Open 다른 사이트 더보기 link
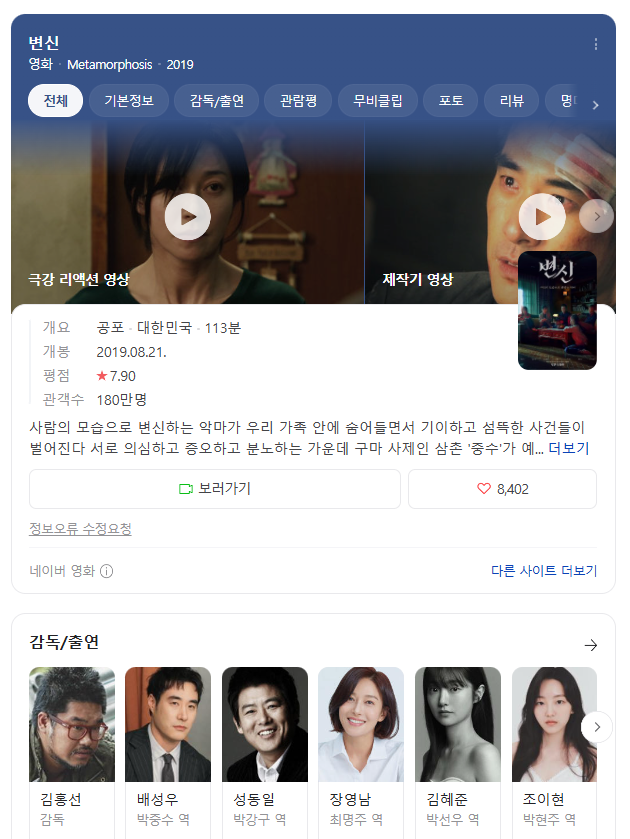The width and height of the screenshot is (630, 839). click(x=543, y=571)
